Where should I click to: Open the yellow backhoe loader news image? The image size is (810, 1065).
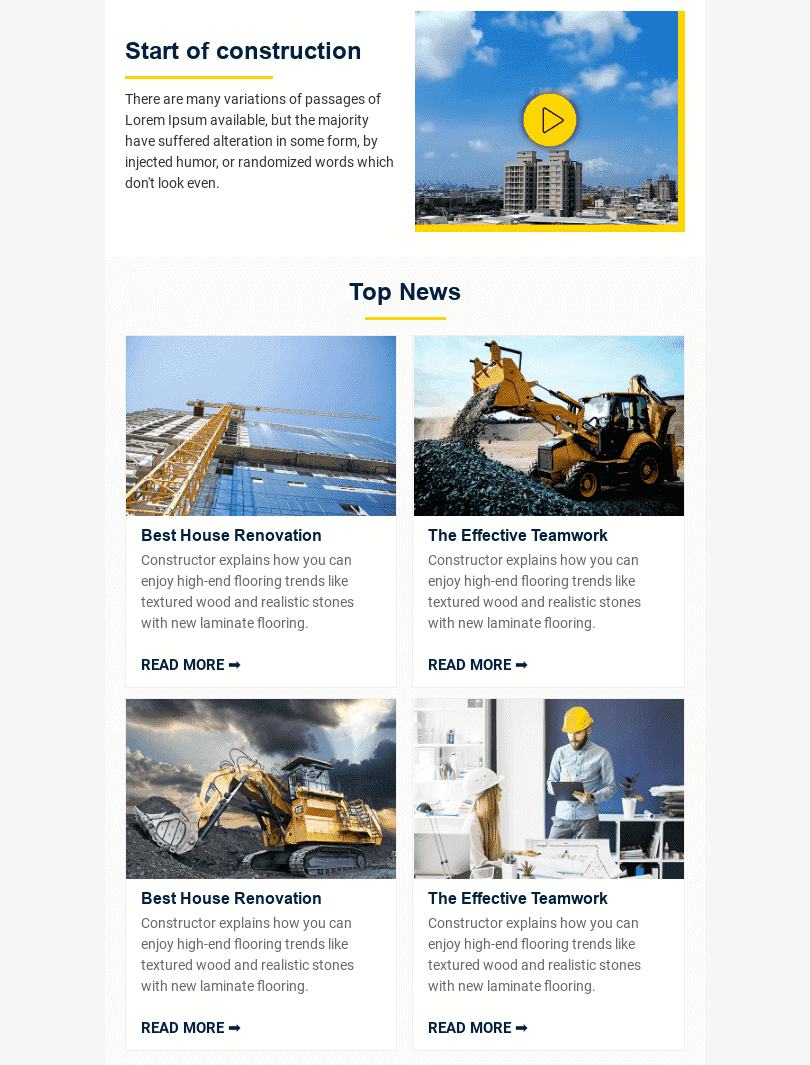click(x=549, y=426)
